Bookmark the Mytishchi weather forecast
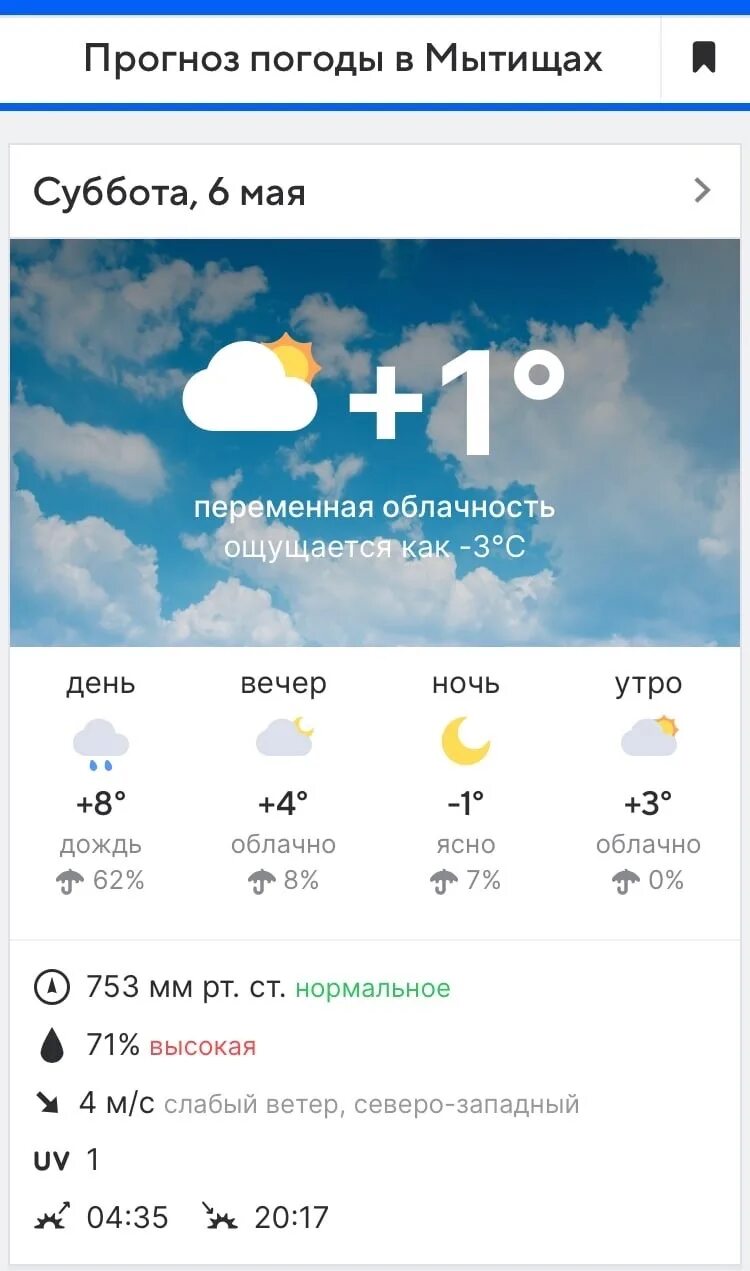750x1271 pixels. [704, 58]
